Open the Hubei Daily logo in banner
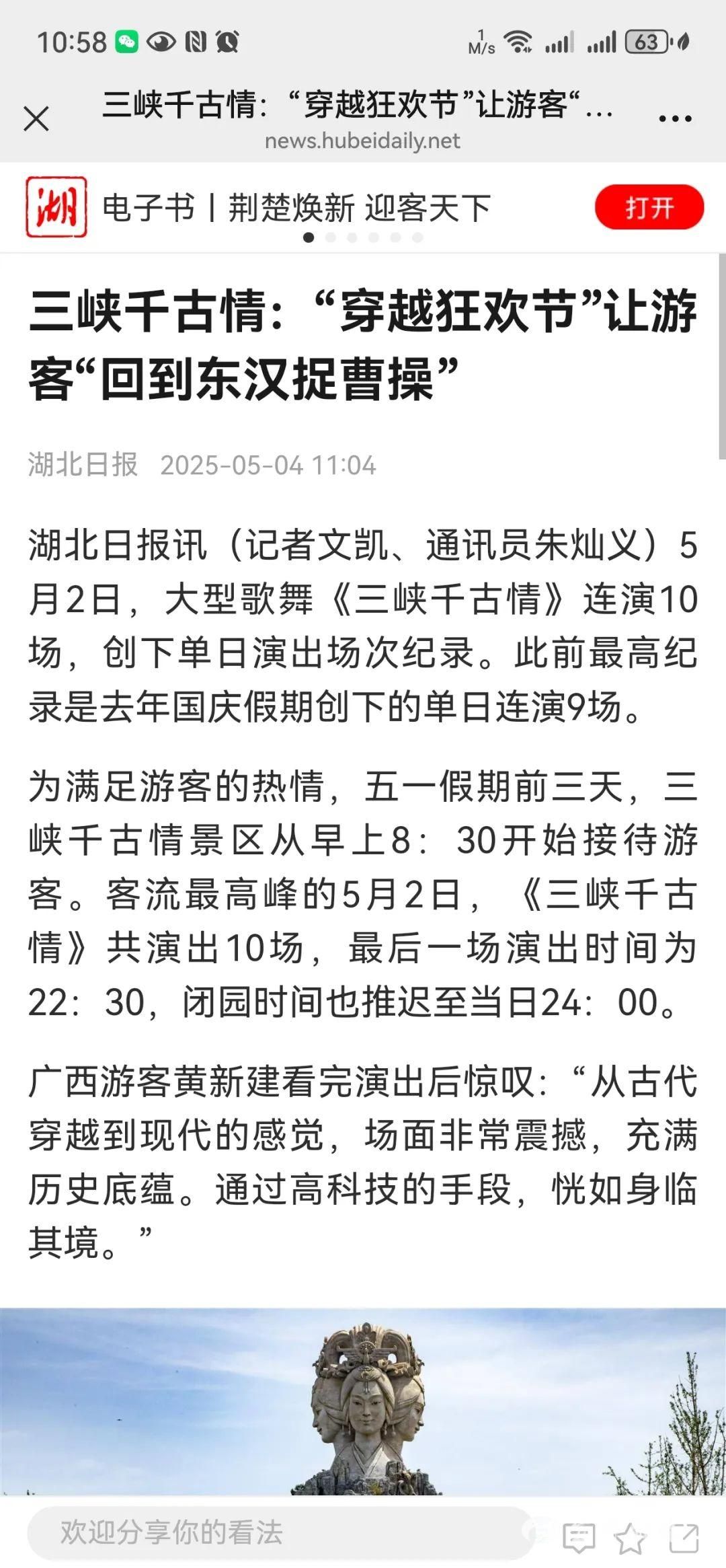This screenshot has width=726, height=1568. 56,207
